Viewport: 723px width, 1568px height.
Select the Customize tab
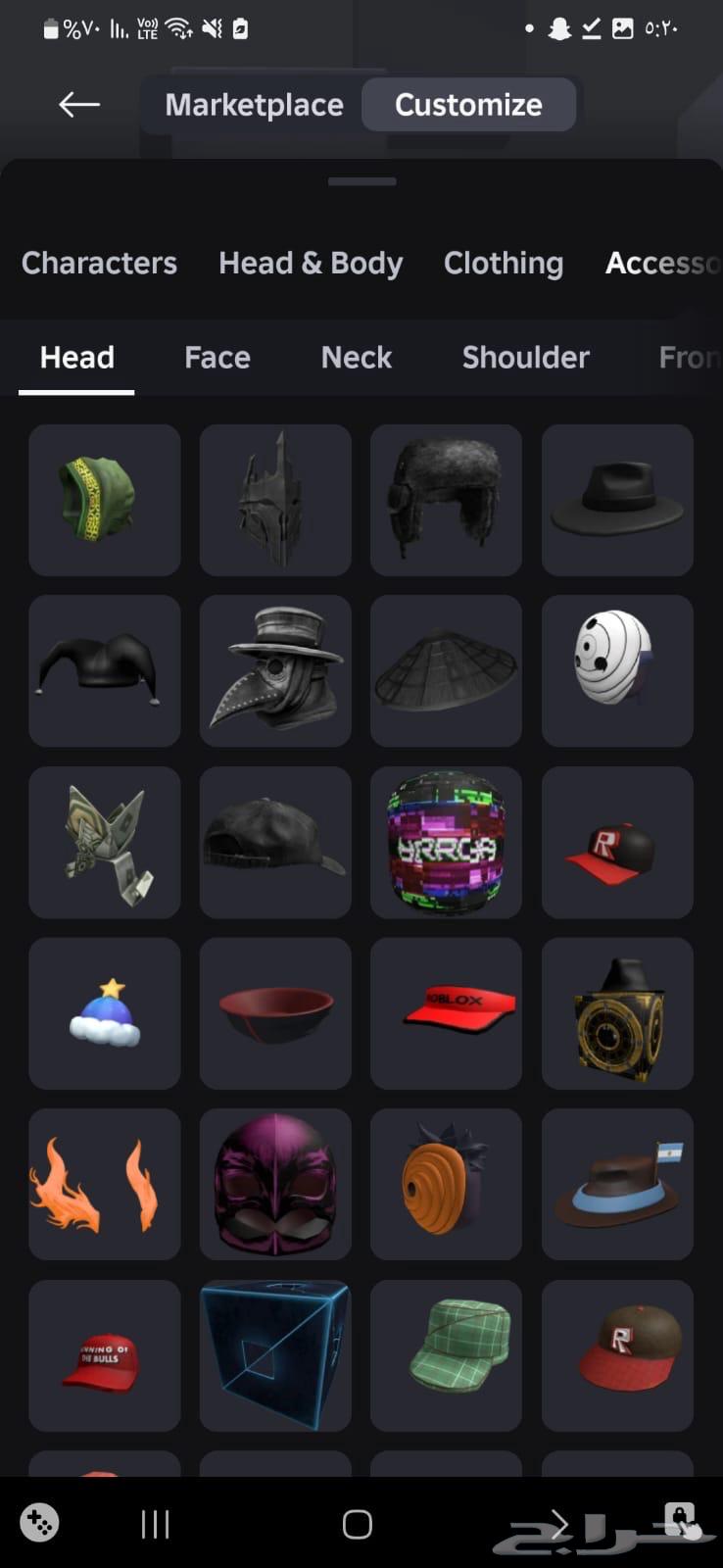pyautogui.click(x=468, y=105)
